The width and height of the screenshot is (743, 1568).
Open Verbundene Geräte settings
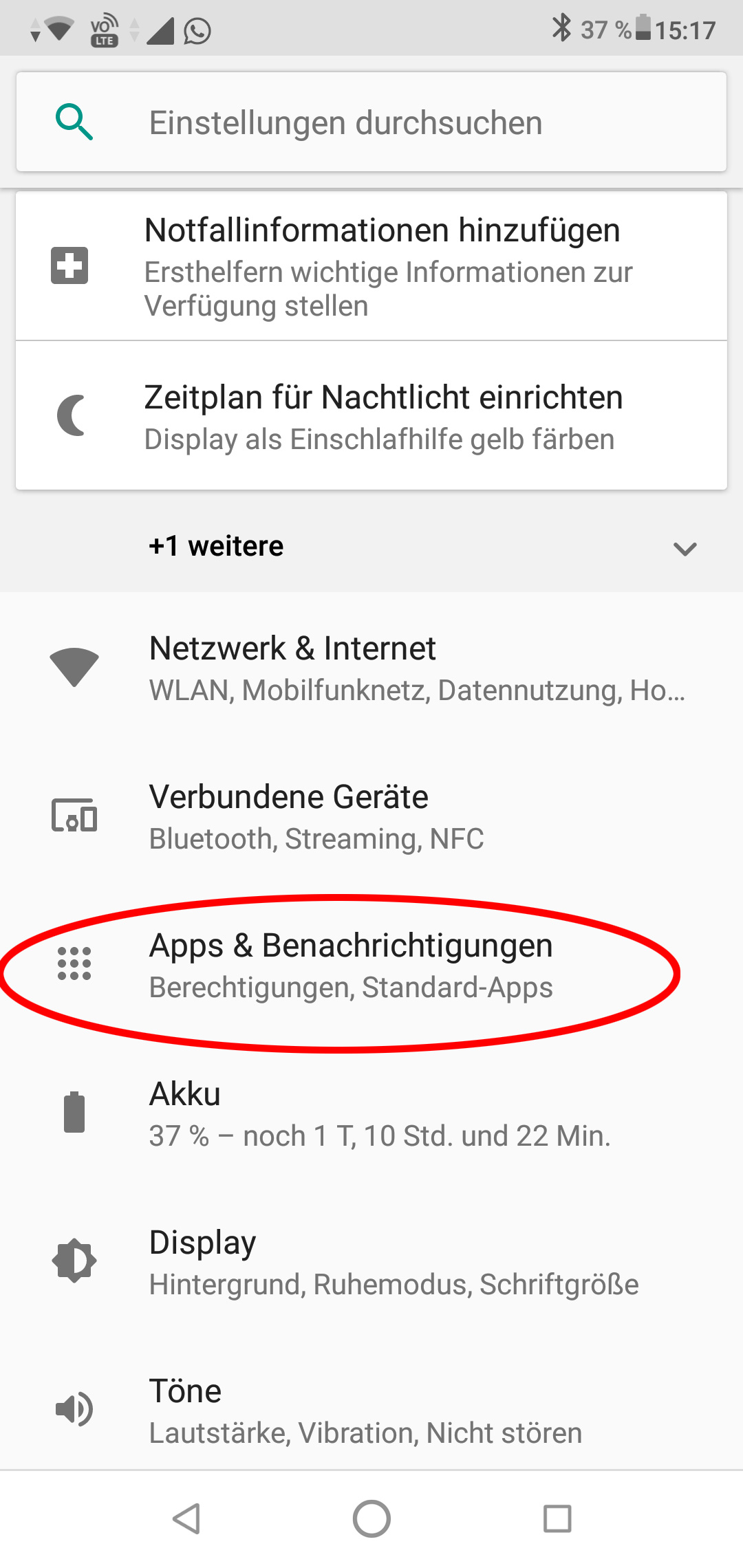pos(371,816)
